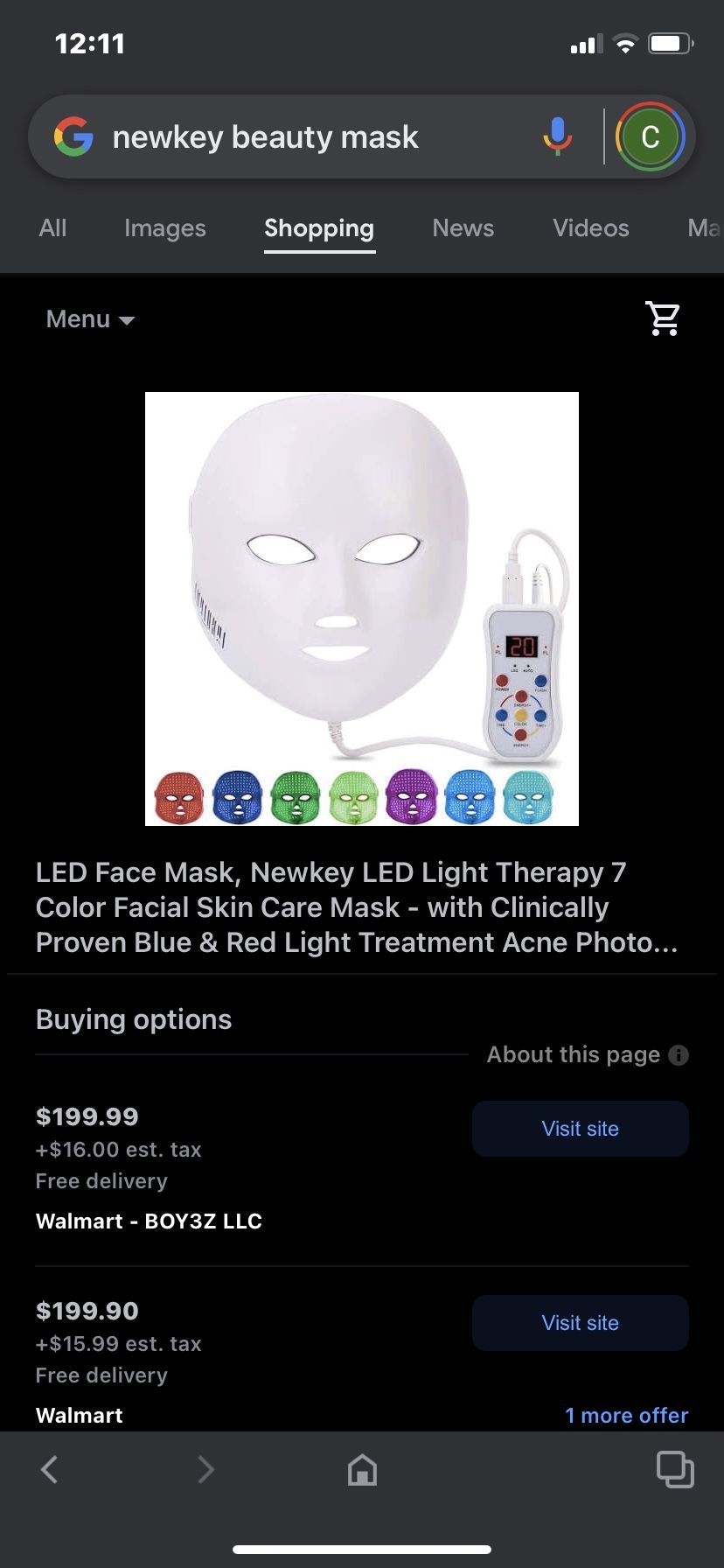724x1568 pixels.
Task: Expand the Menu dropdown
Action: tap(90, 319)
